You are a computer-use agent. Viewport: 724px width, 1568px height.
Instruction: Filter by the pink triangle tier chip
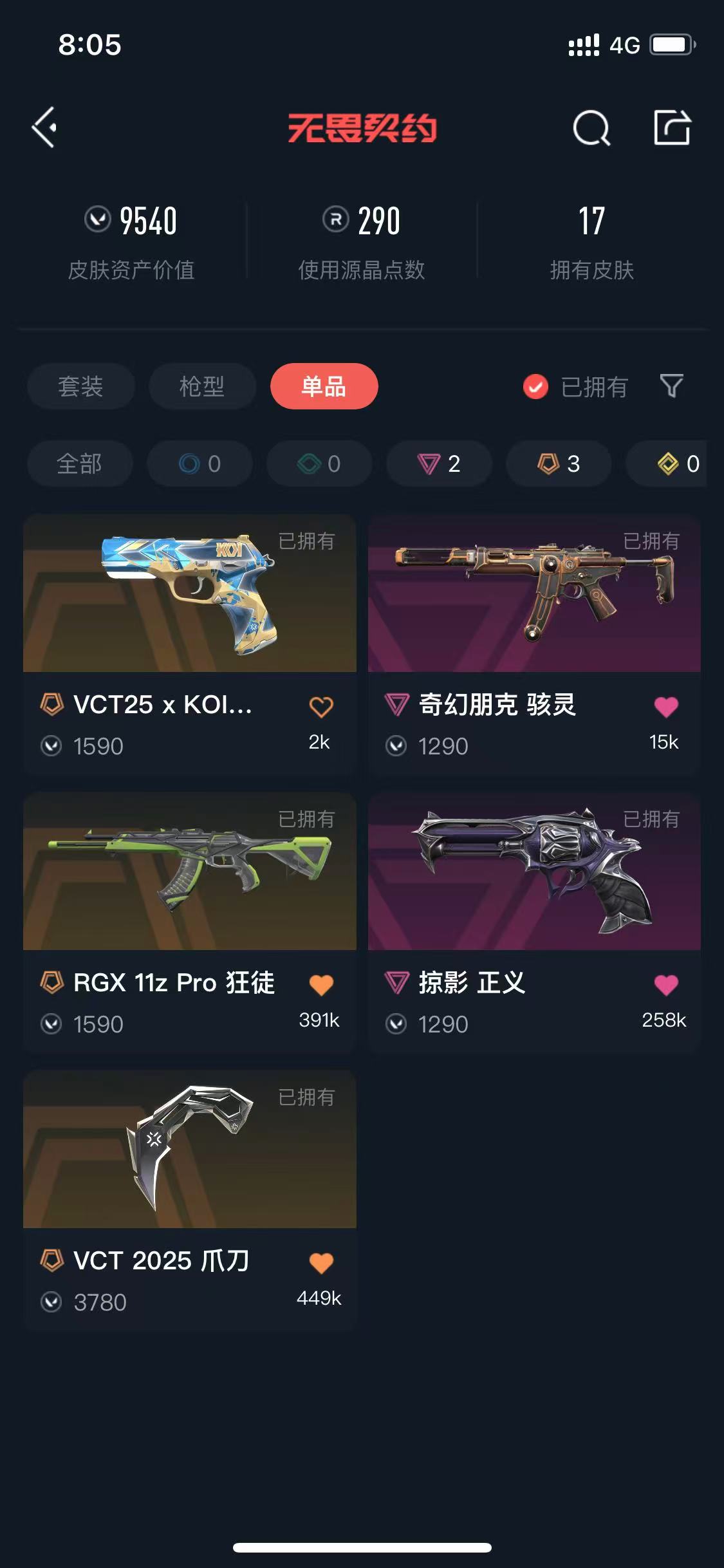pyautogui.click(x=439, y=463)
